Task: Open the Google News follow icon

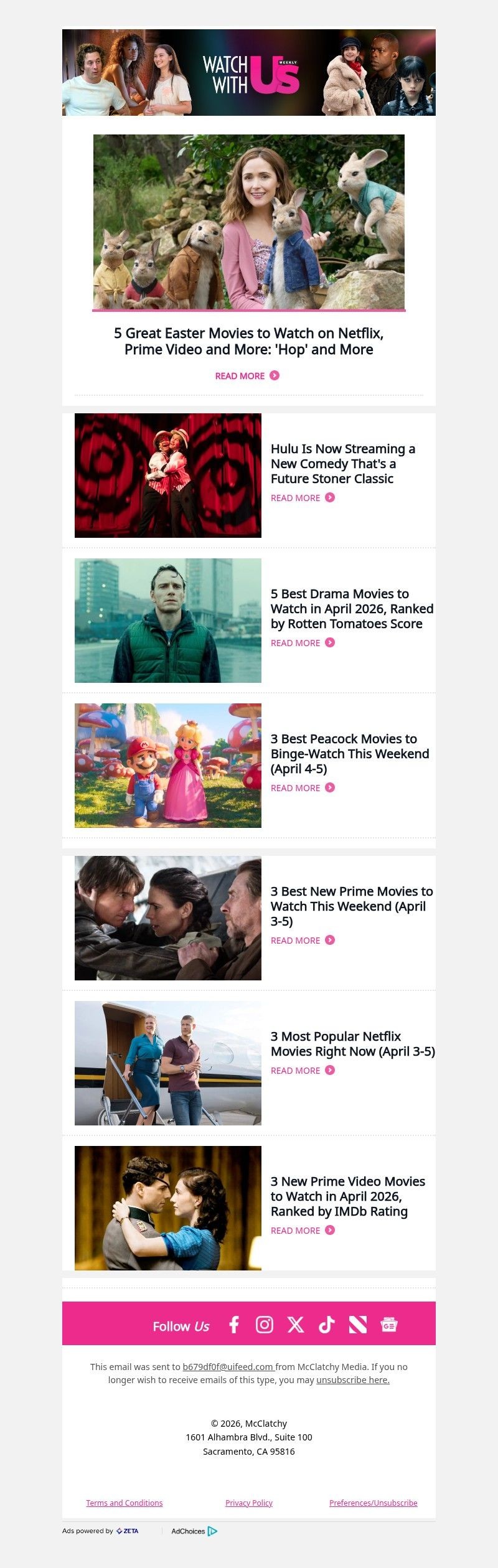Action: [389, 1325]
